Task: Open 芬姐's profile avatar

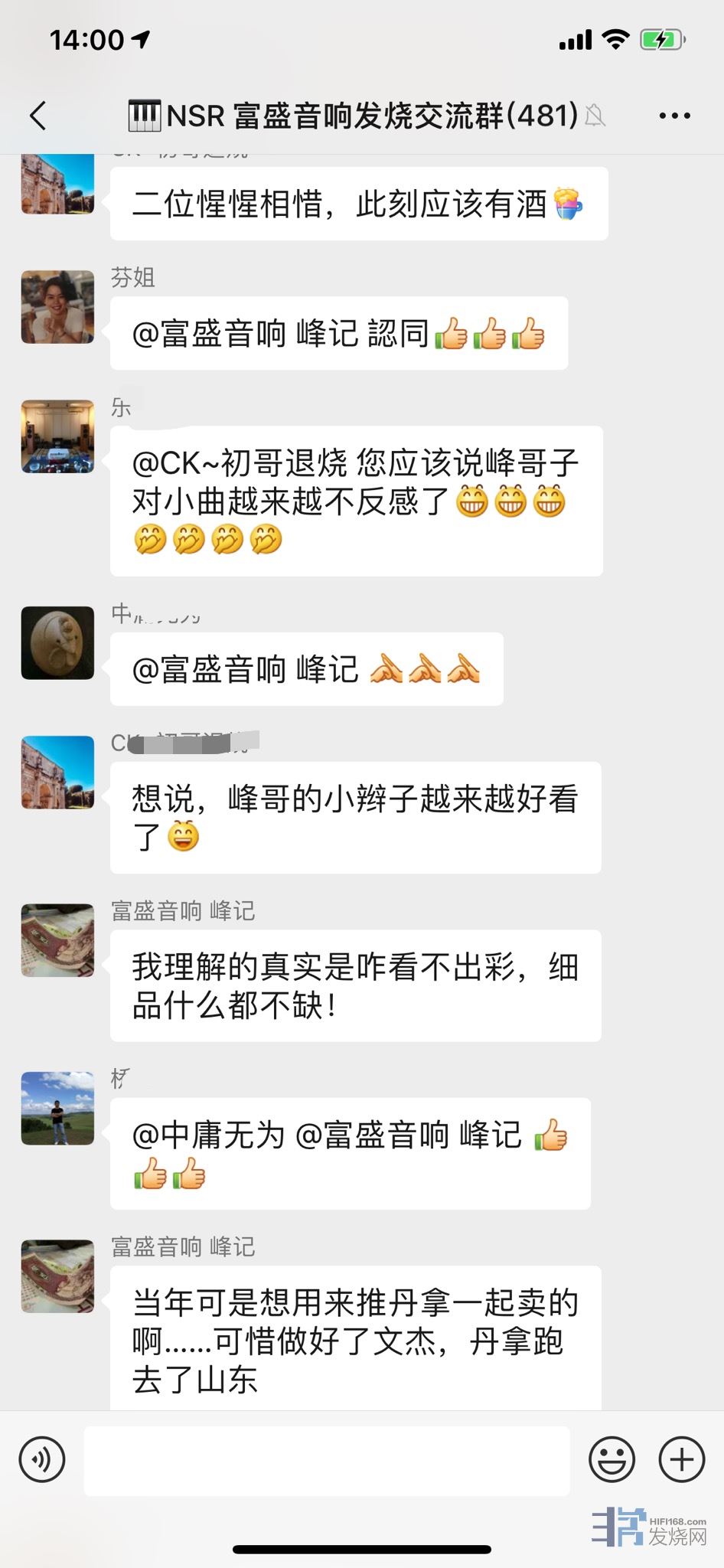Action: 57,307
